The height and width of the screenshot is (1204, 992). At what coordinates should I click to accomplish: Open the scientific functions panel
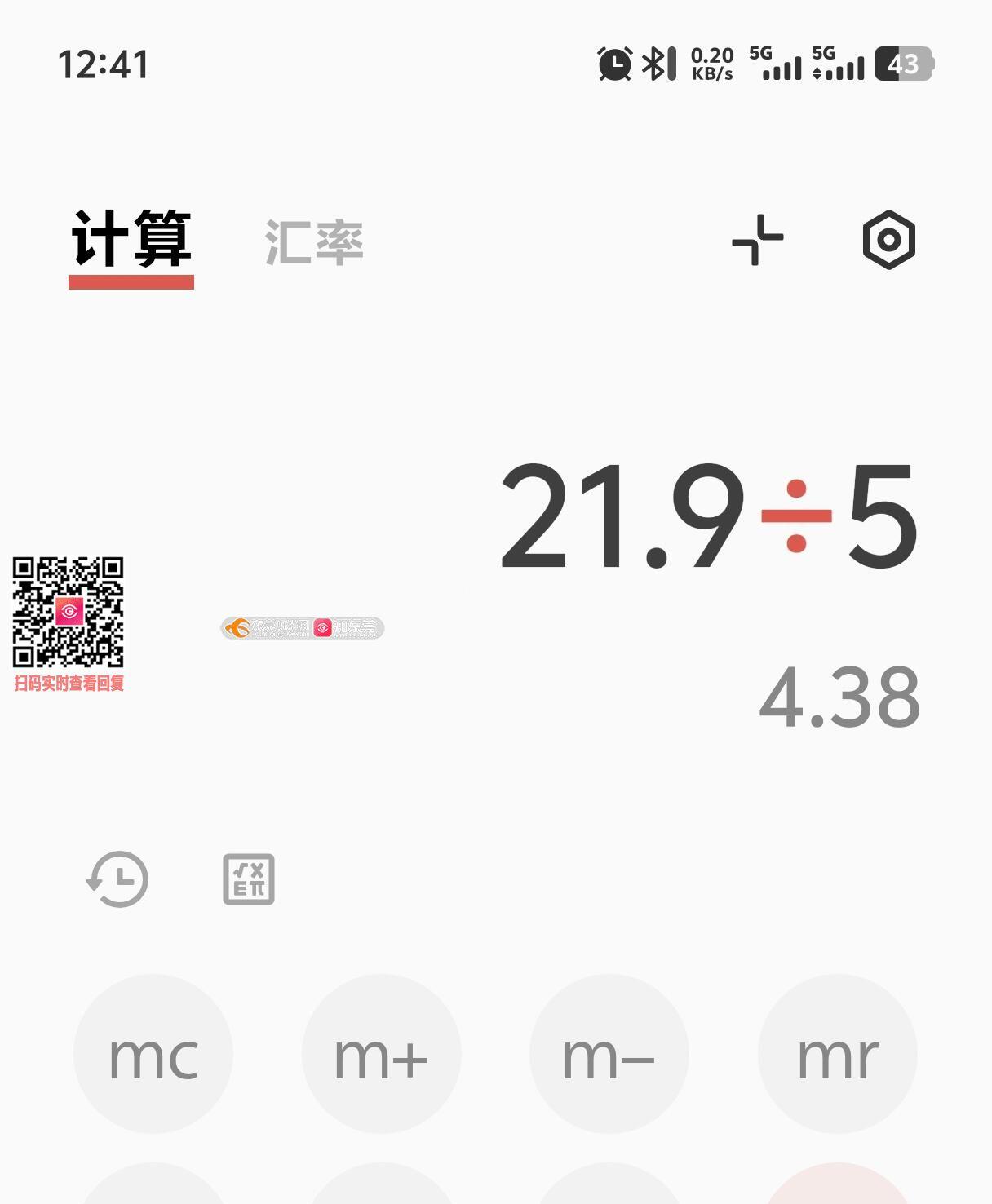(x=249, y=879)
